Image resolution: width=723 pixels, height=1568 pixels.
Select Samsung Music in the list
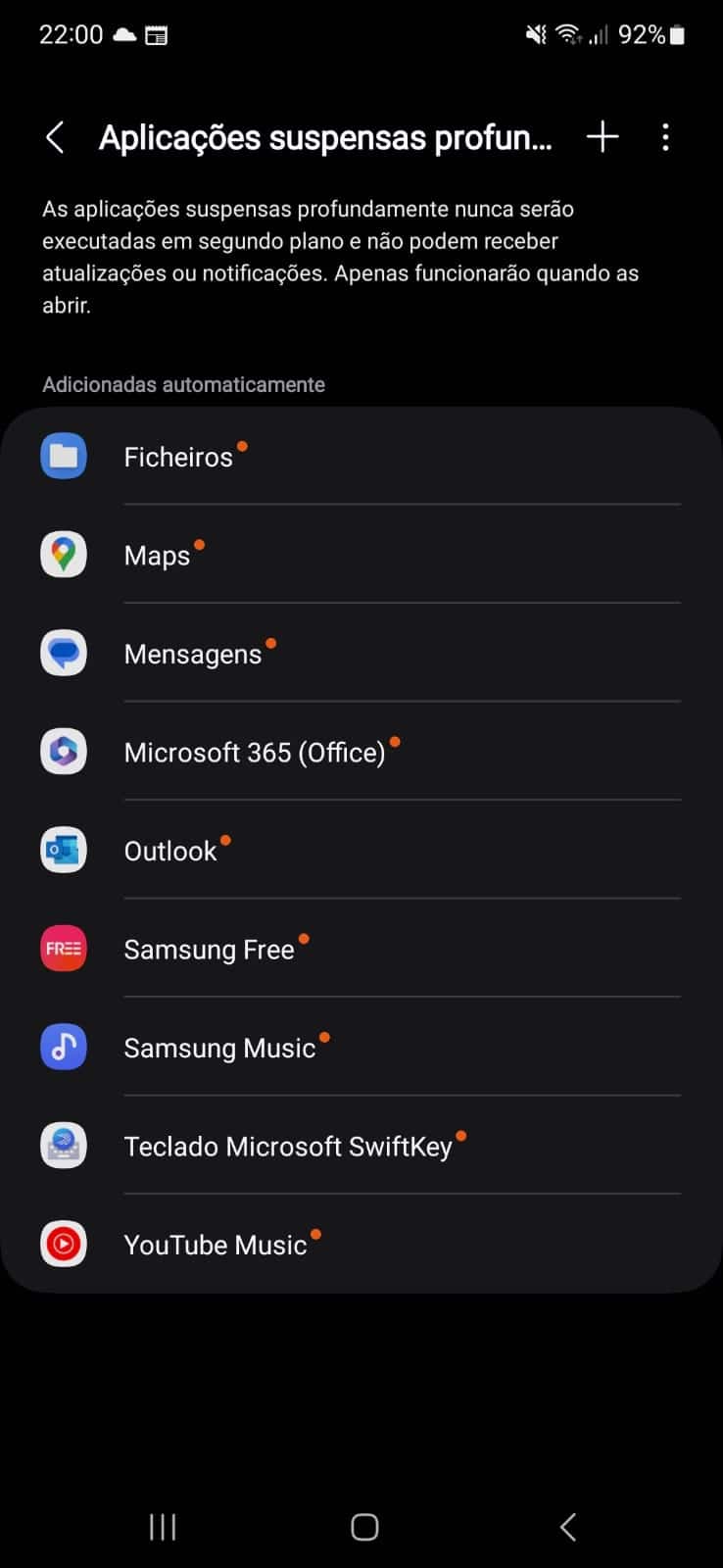(361, 1048)
